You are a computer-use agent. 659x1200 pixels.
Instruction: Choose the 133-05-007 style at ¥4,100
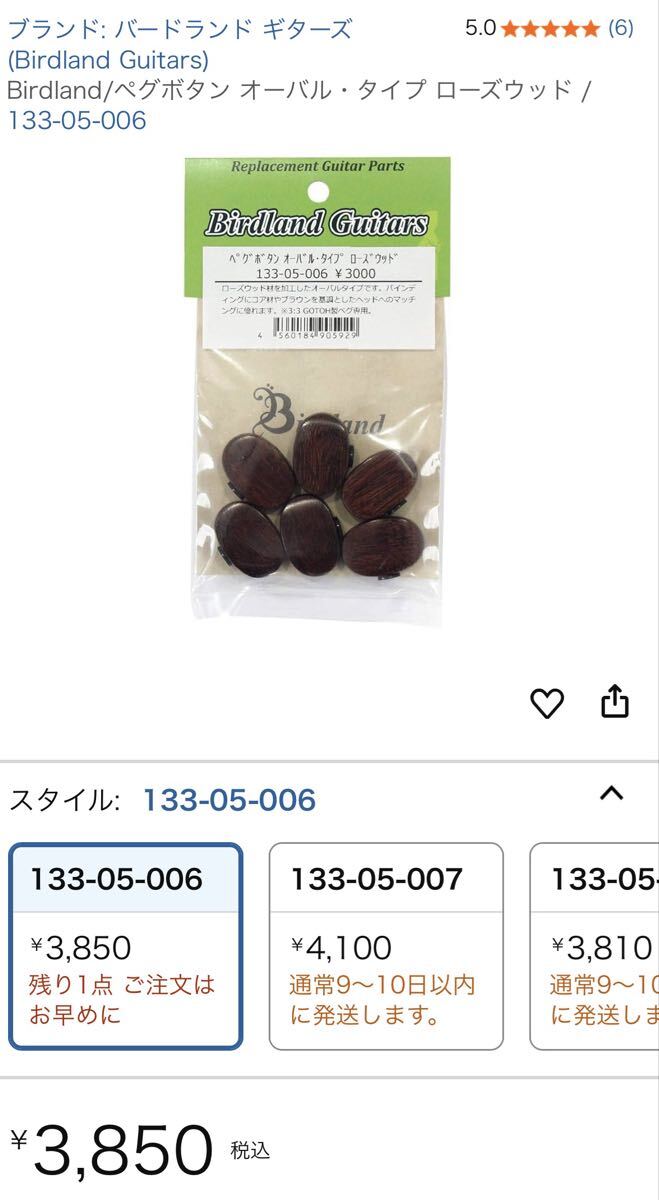tap(386, 946)
